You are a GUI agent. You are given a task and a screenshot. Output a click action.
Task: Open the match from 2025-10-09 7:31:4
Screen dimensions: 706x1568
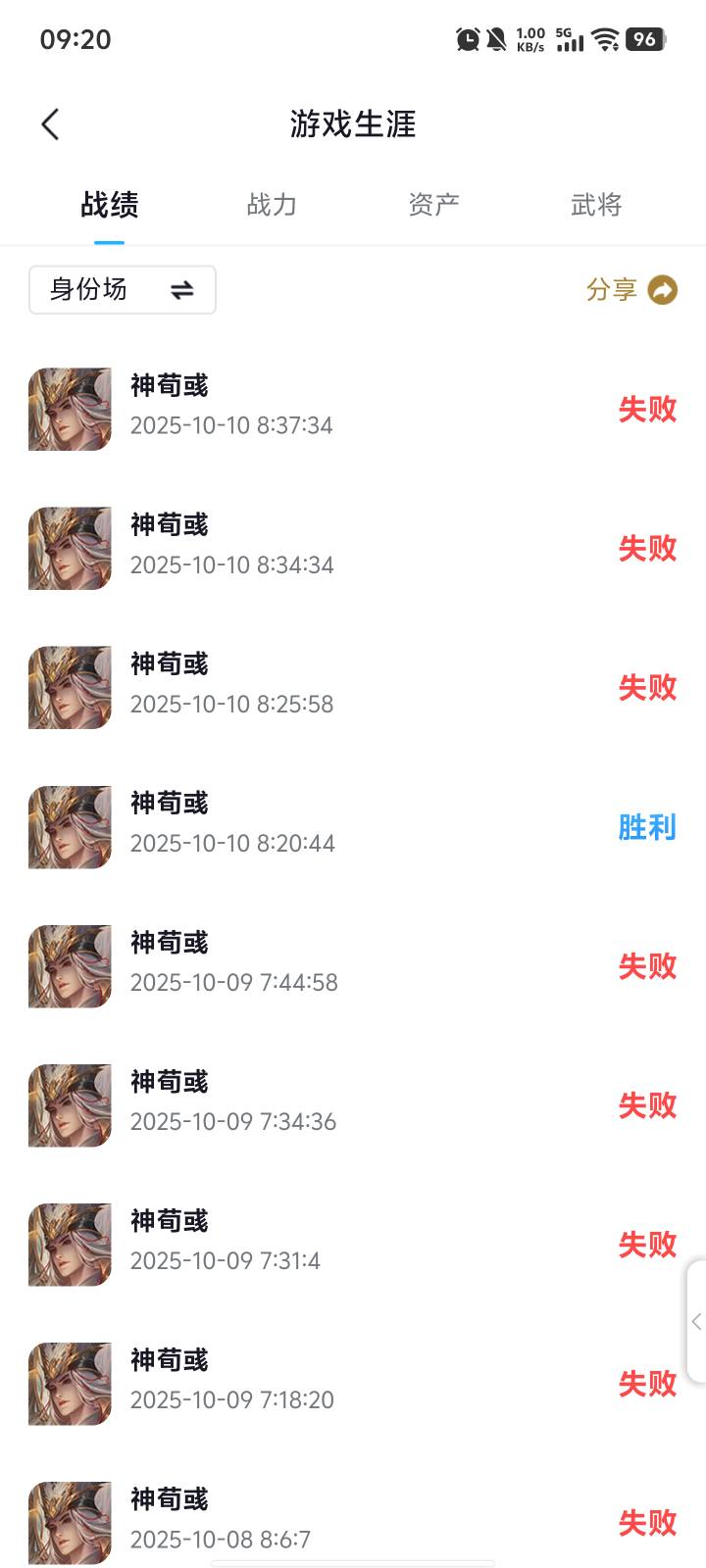[x=353, y=1244]
